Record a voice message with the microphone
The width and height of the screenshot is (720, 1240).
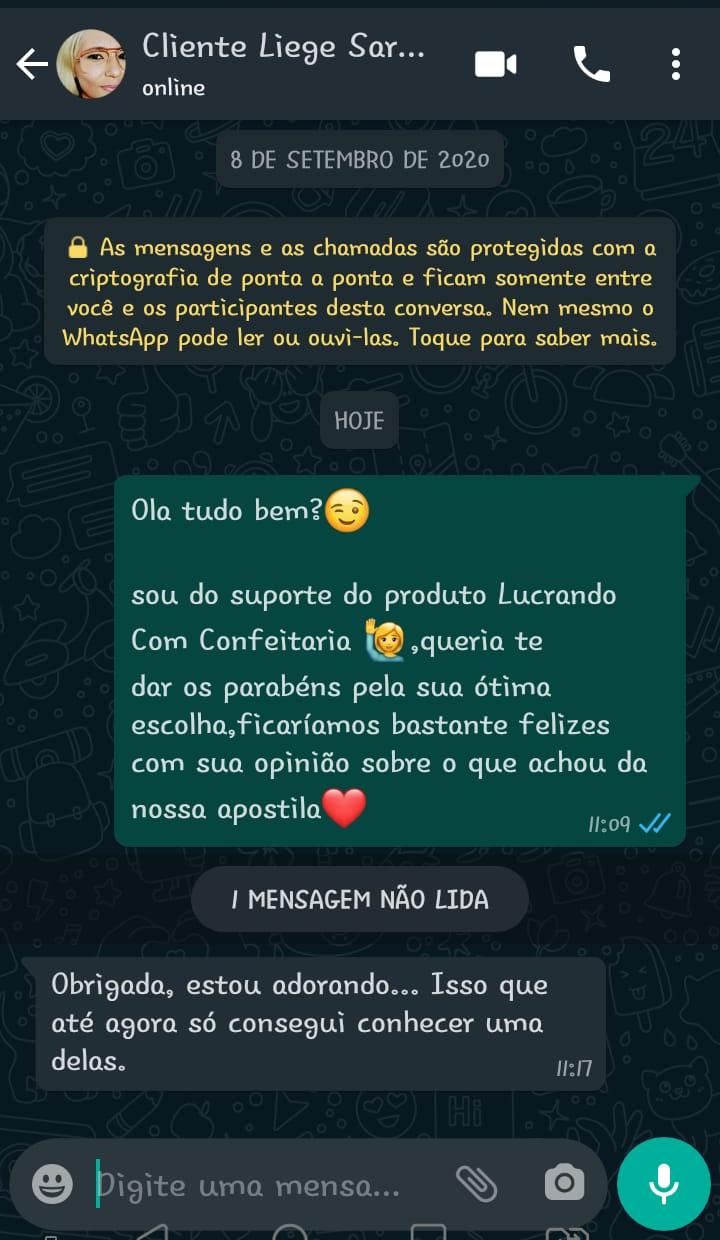(x=663, y=1184)
